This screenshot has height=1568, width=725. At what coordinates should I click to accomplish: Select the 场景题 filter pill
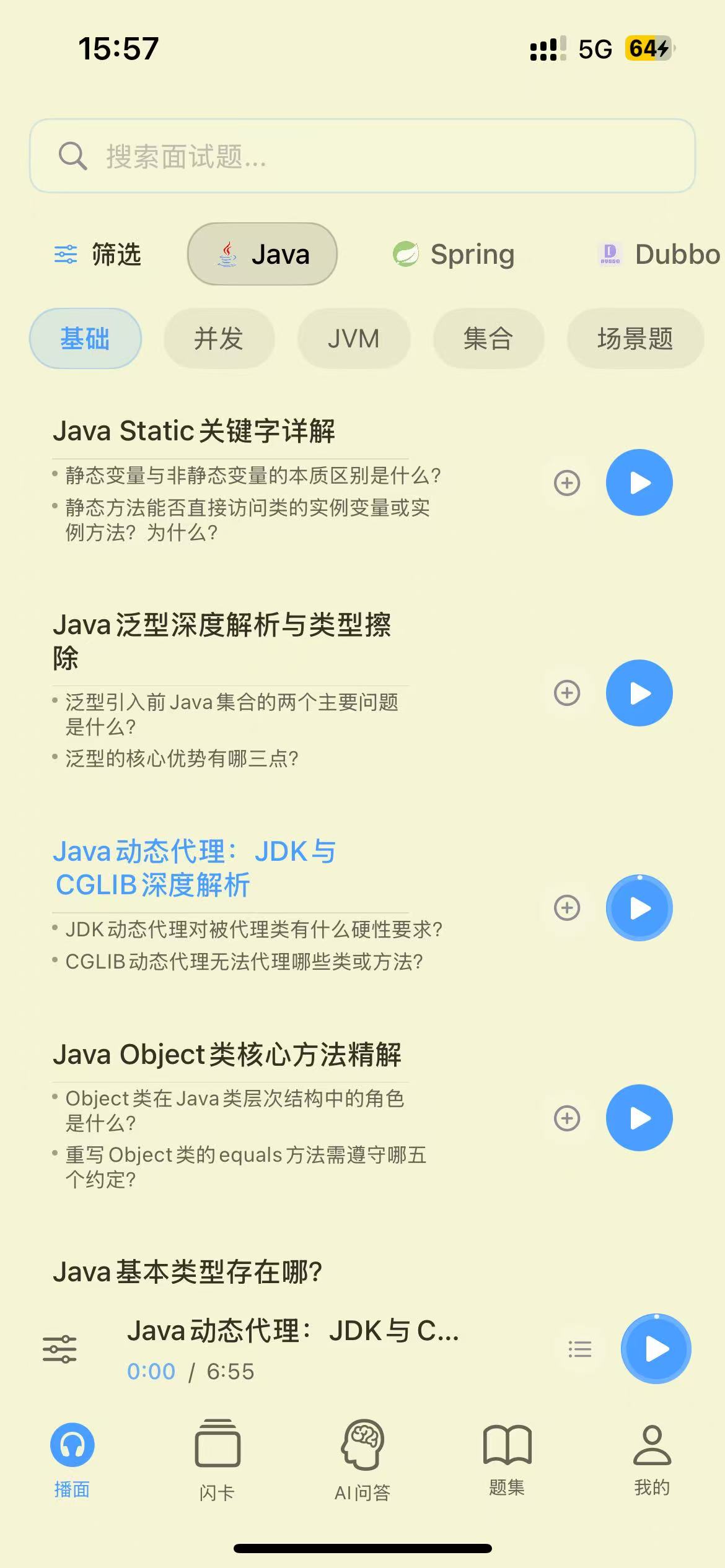click(635, 339)
